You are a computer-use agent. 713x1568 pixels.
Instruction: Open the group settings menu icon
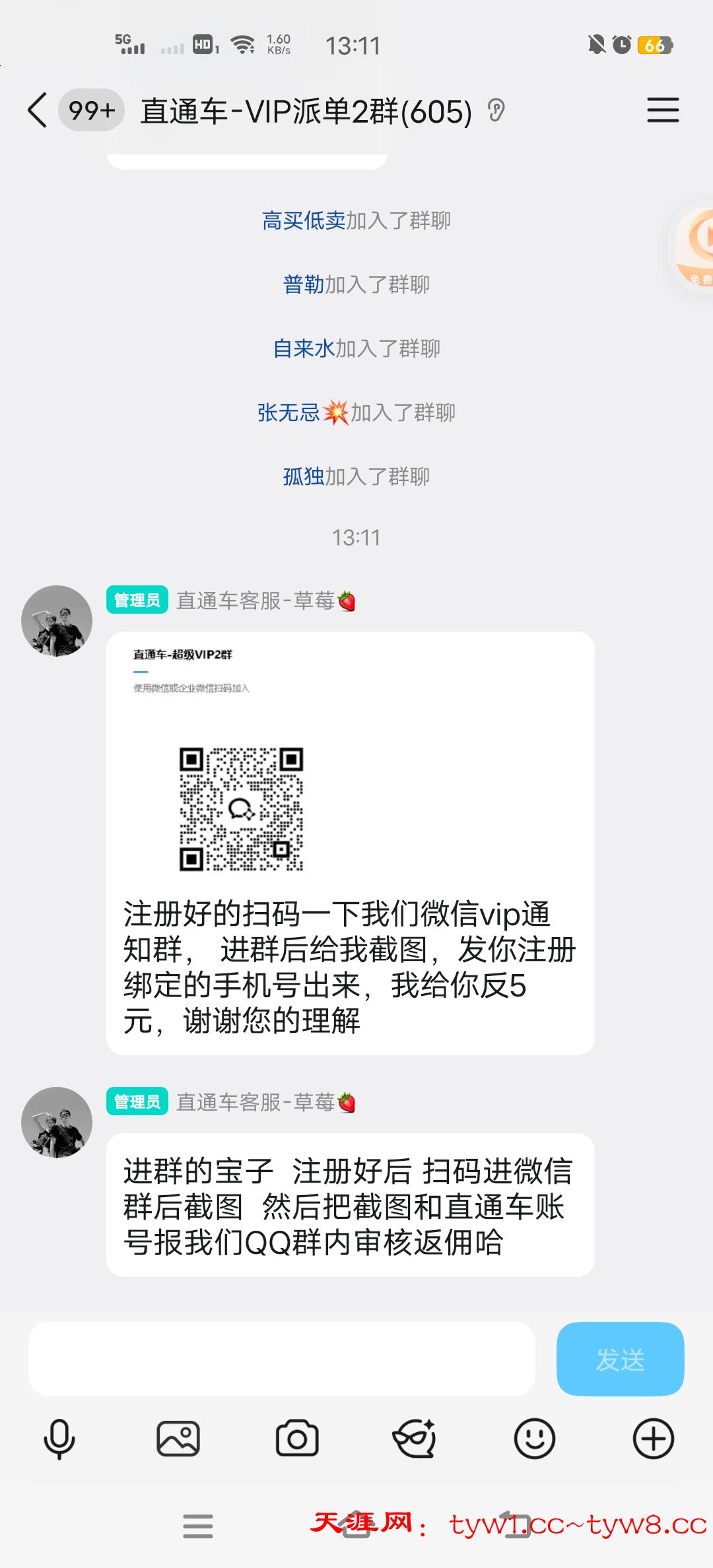coord(662,110)
